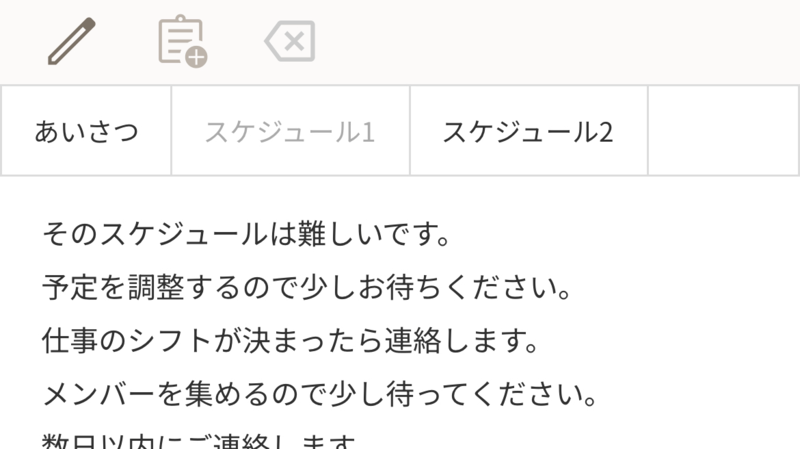
Task: Select phrase 仕事のシフトが決まったら連絡します。
Action: (x=292, y=343)
